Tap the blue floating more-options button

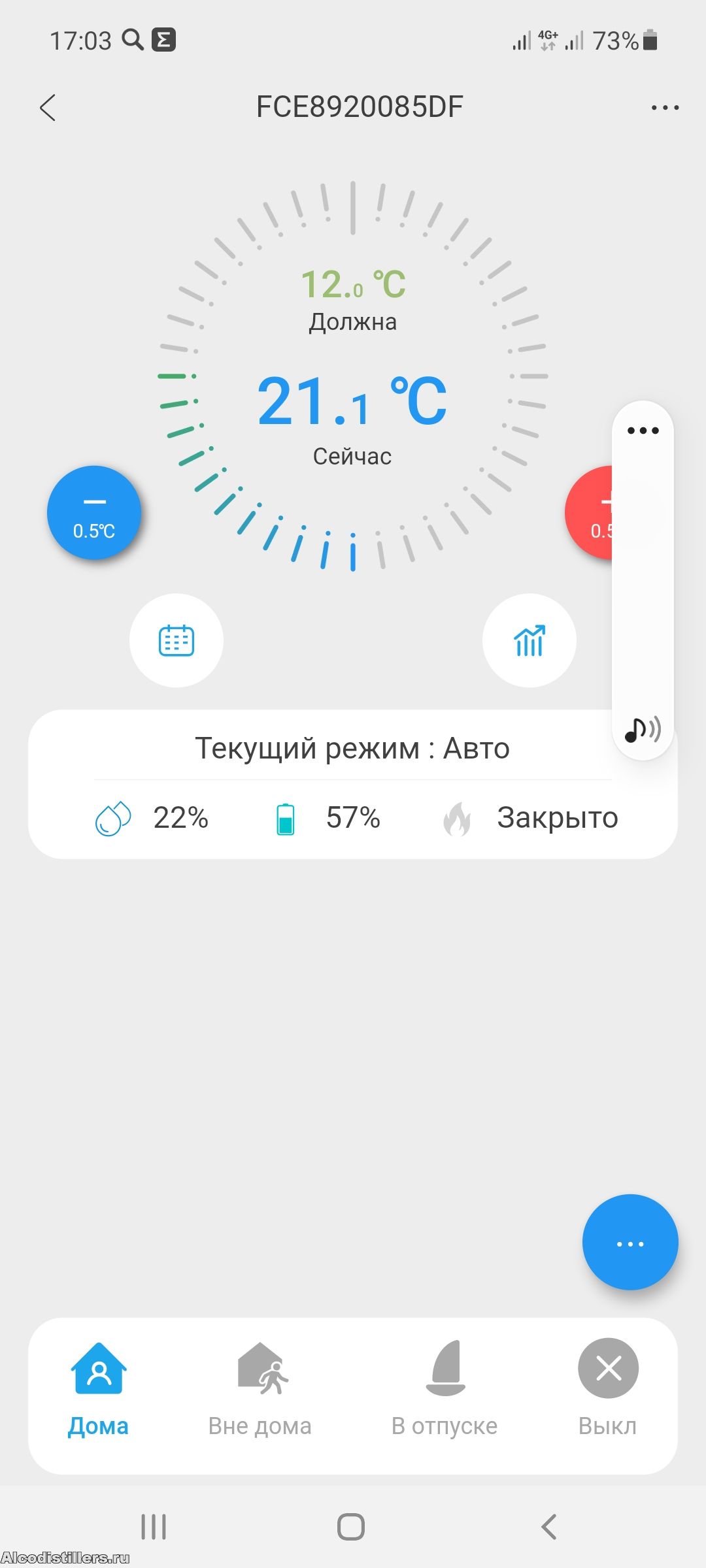[x=630, y=1242]
